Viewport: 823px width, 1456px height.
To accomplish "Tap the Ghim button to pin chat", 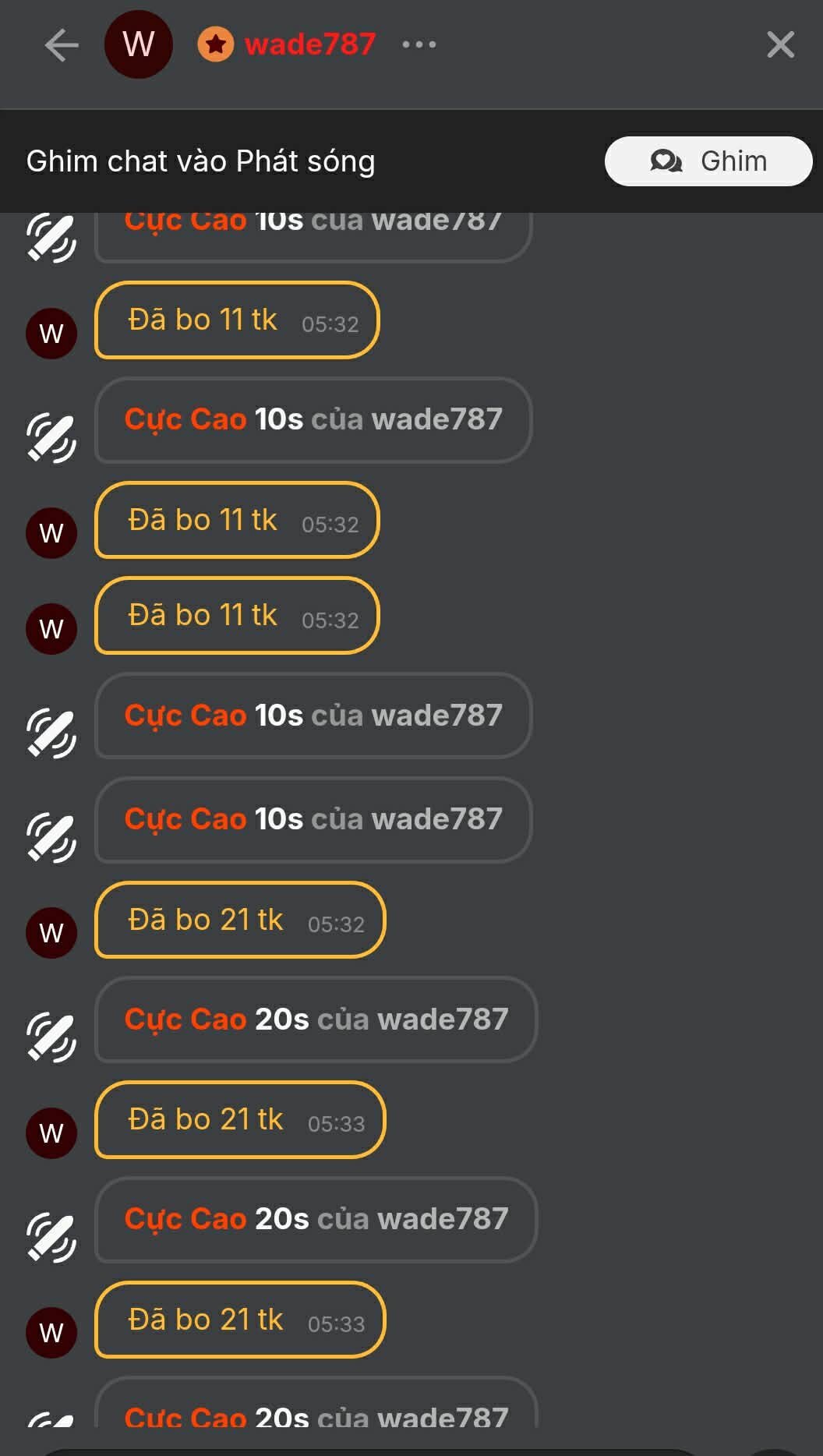I will pyautogui.click(x=708, y=161).
